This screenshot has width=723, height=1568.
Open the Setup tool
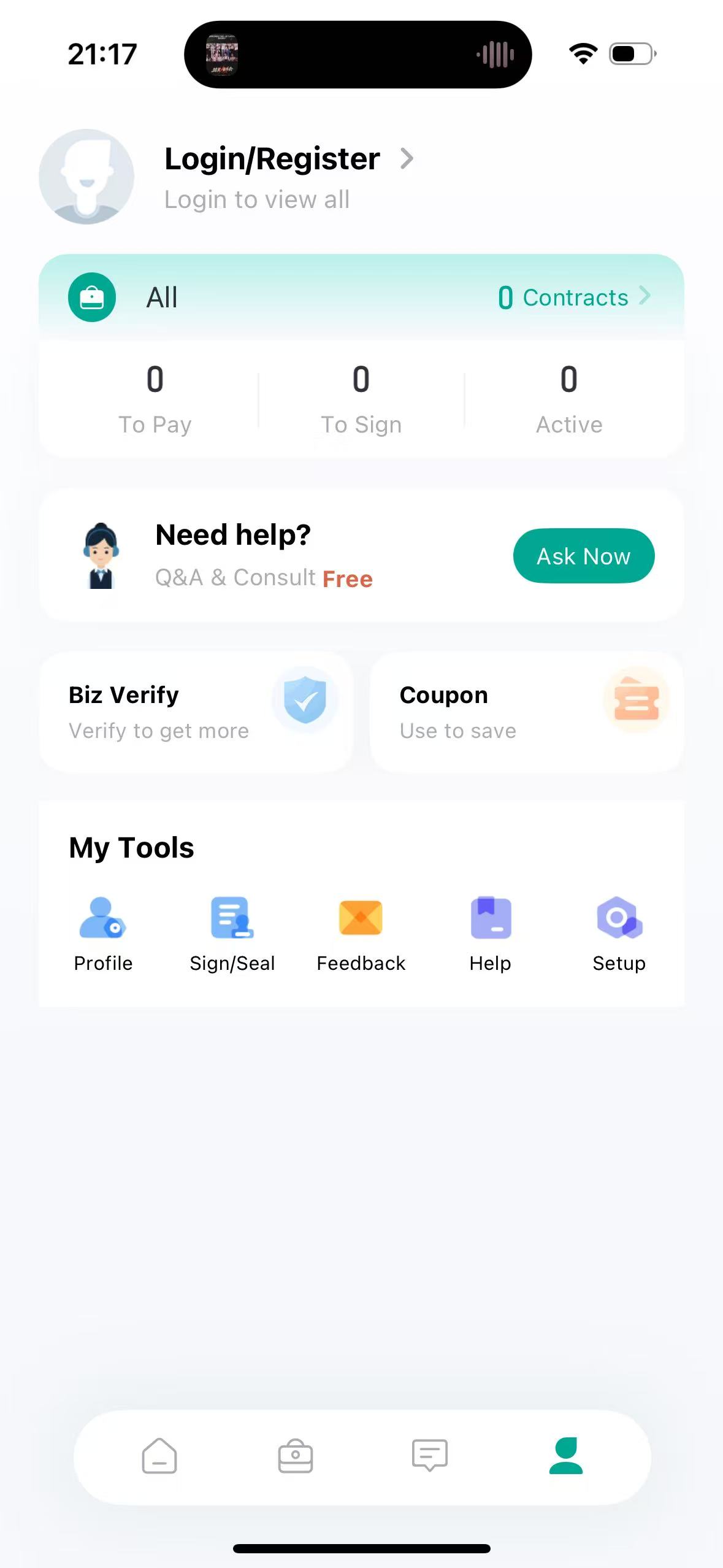[619, 932]
